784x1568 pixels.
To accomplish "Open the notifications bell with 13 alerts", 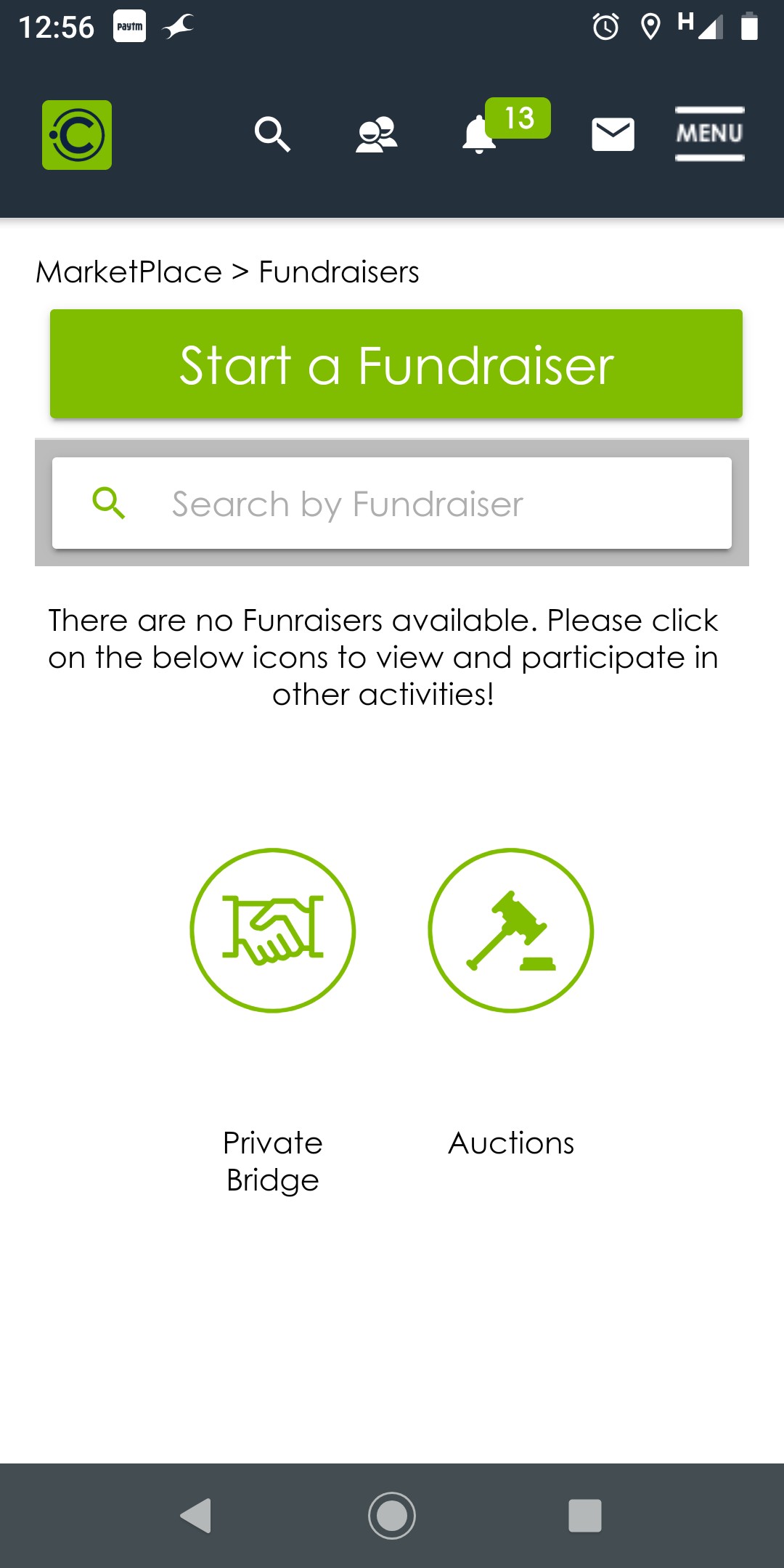I will pos(481,134).
